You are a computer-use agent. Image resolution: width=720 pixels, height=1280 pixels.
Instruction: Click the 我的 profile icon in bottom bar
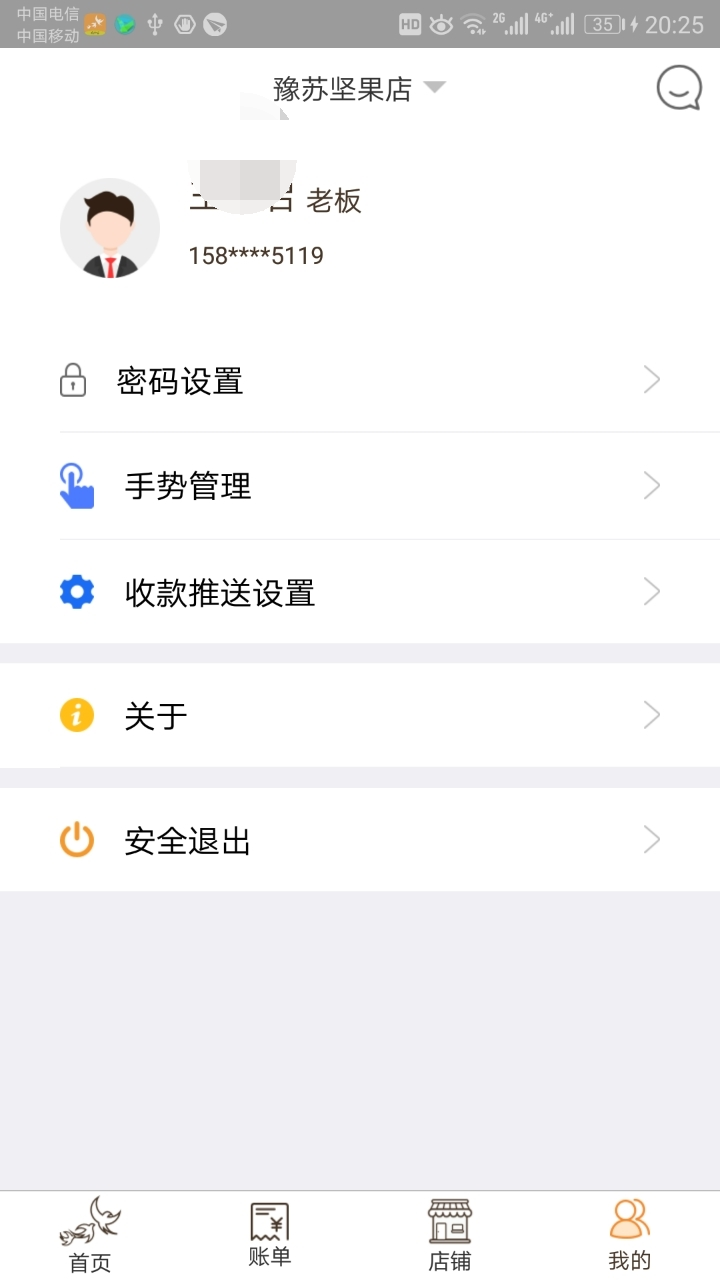coord(628,1219)
